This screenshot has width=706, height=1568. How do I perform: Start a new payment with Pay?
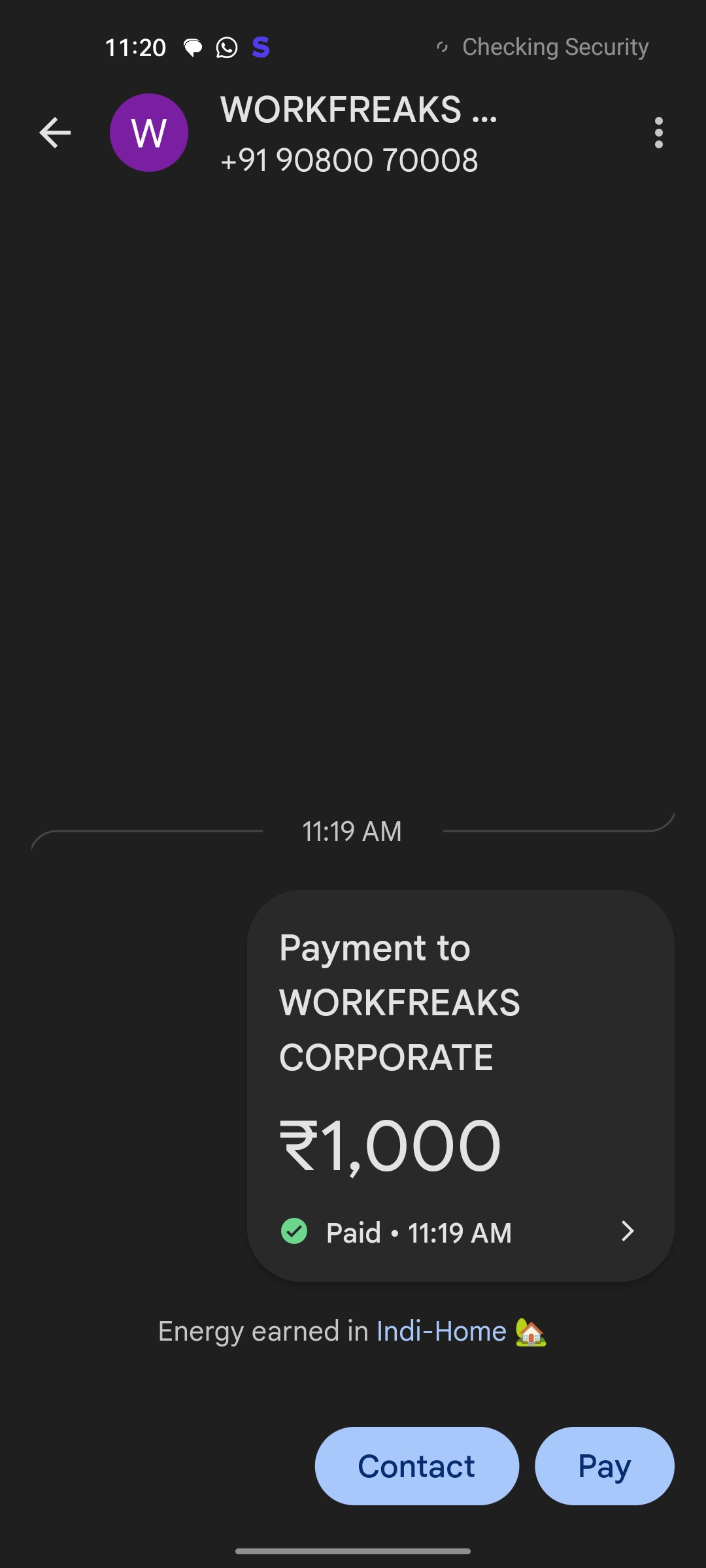click(x=605, y=1466)
